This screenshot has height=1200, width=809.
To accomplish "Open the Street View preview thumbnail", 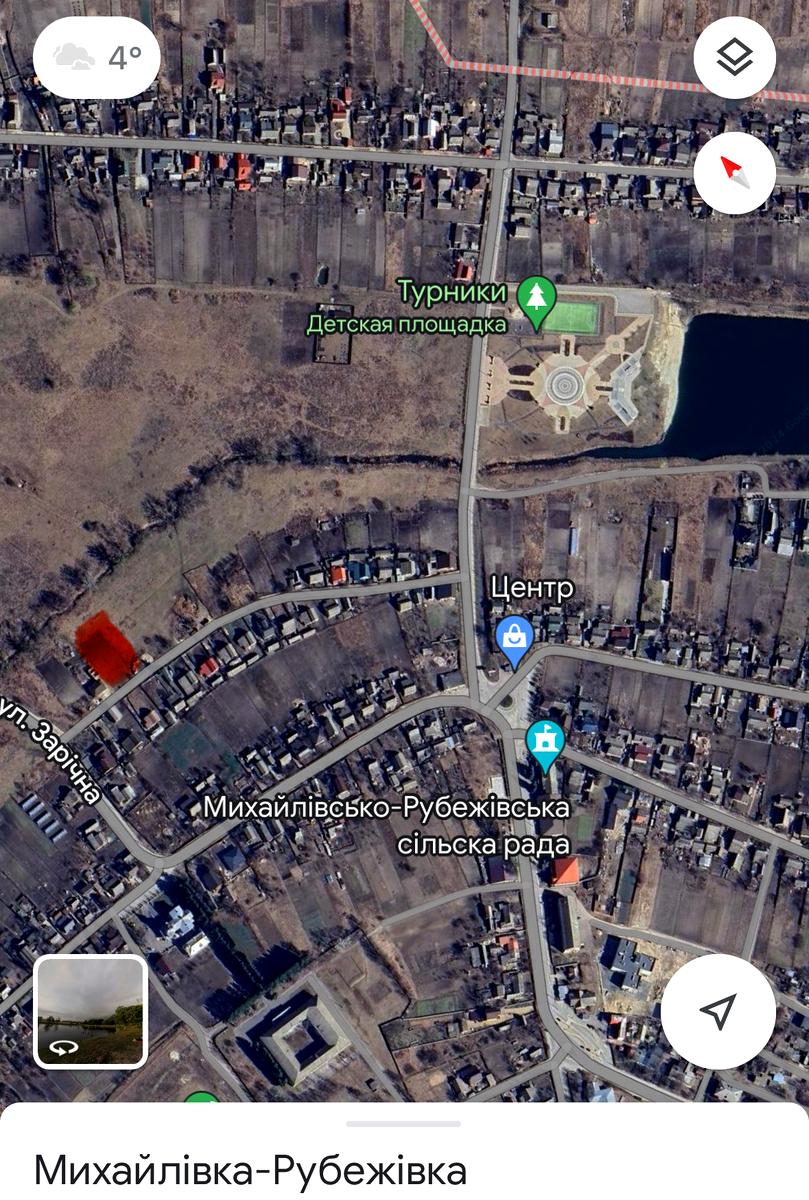I will (x=91, y=1011).
